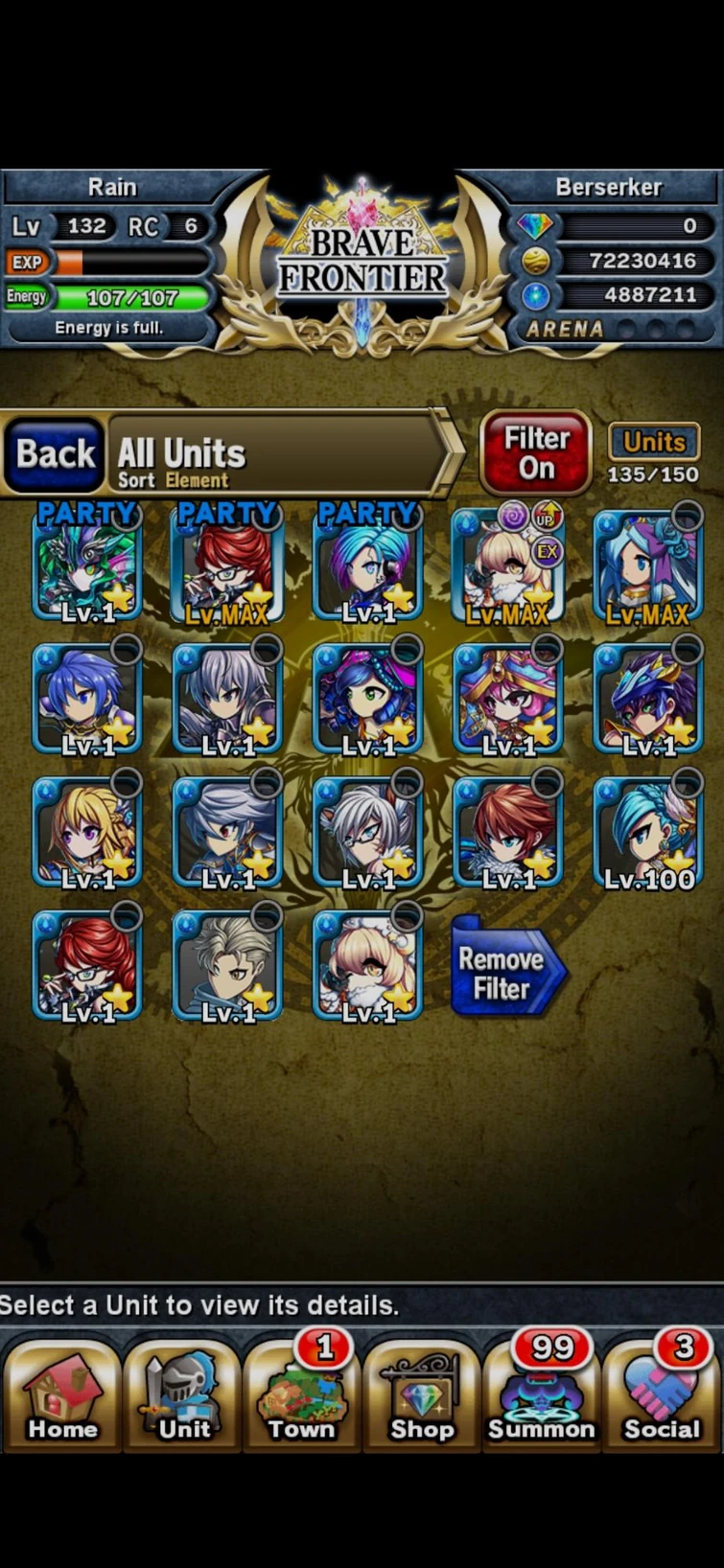Open the red-haired PARTY unit at Lv.MAX
The image size is (724, 1568).
pyautogui.click(x=227, y=565)
